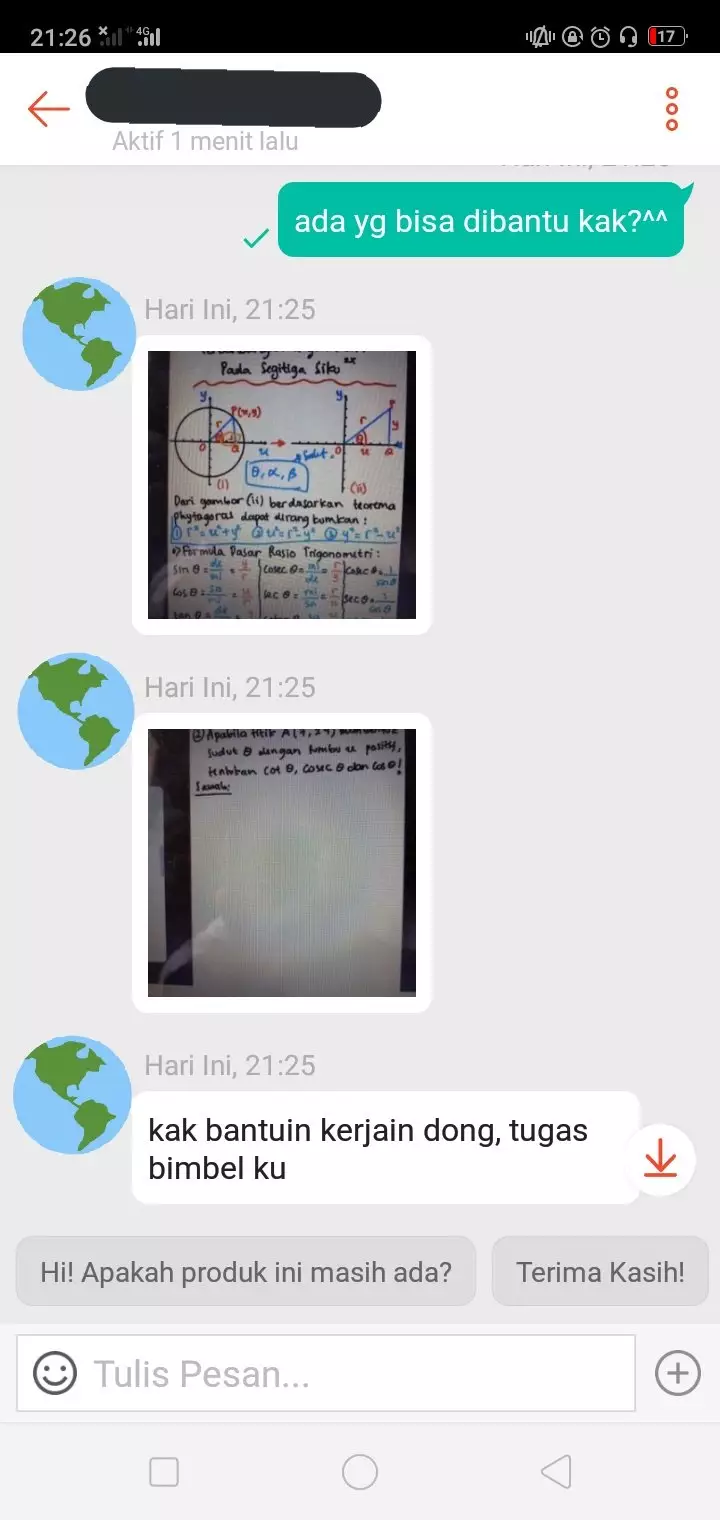Viewport: 720px width, 1520px height.
Task: Tap the system home button
Action: (360, 1472)
